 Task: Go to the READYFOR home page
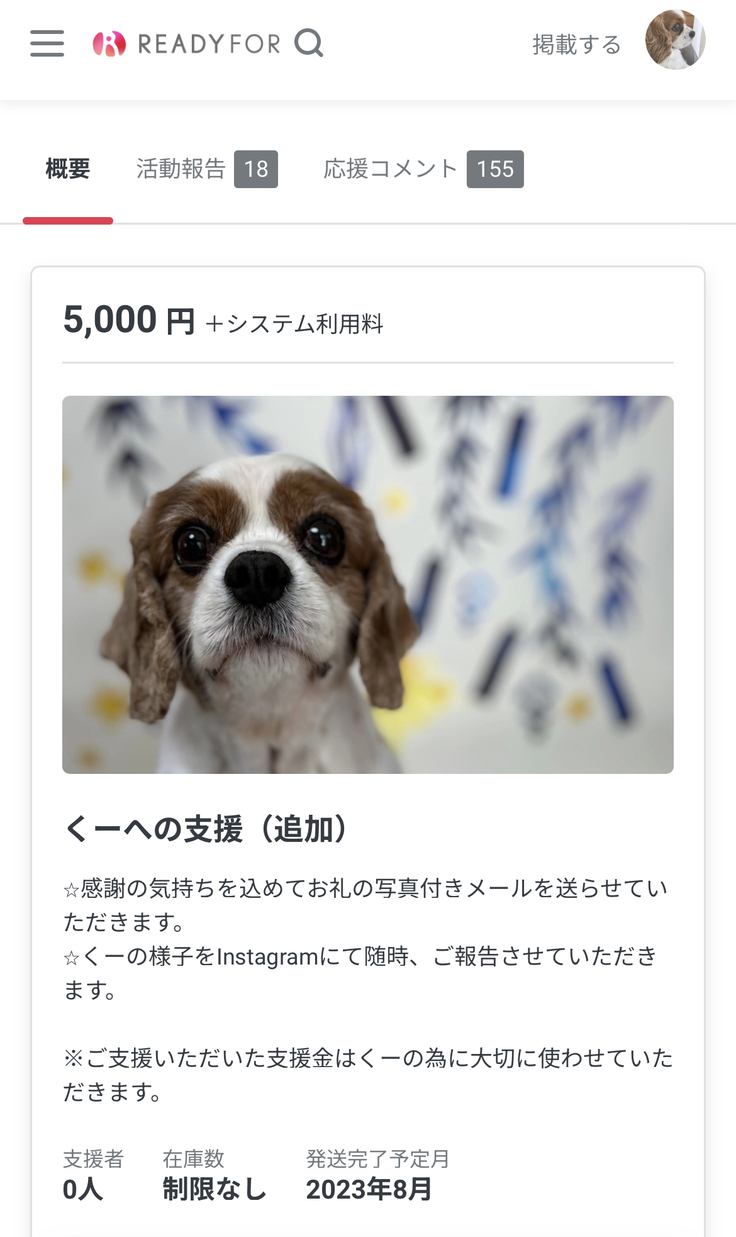point(187,43)
